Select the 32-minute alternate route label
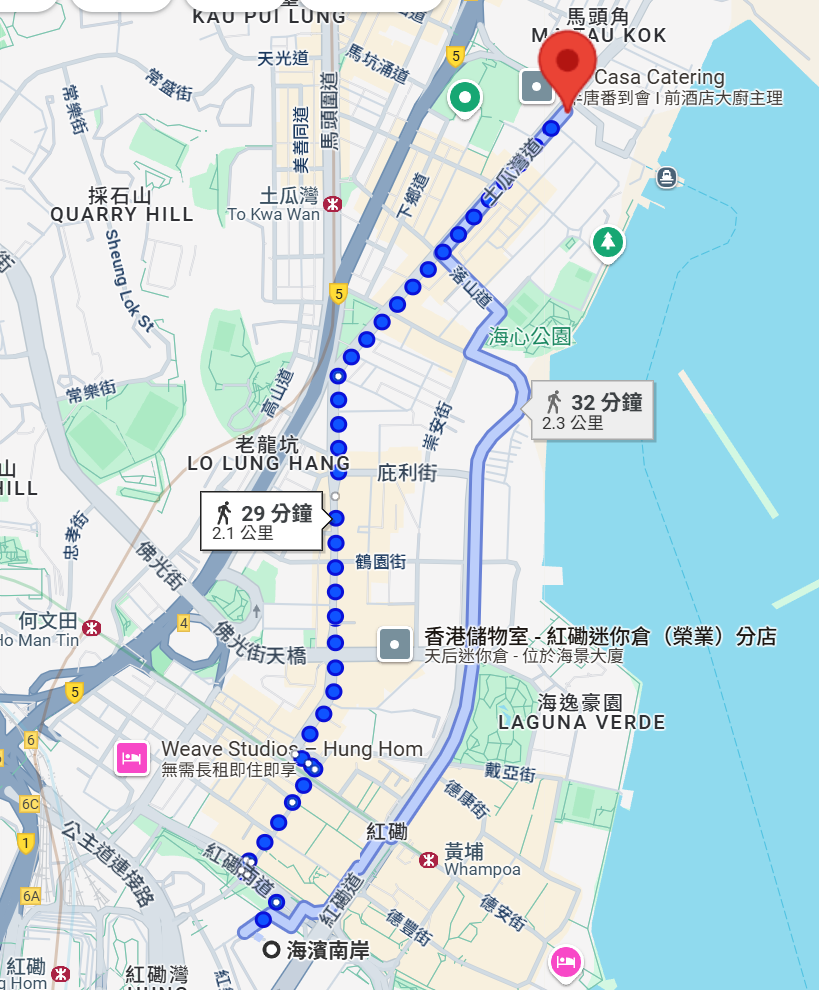The image size is (819, 990). 592,411
